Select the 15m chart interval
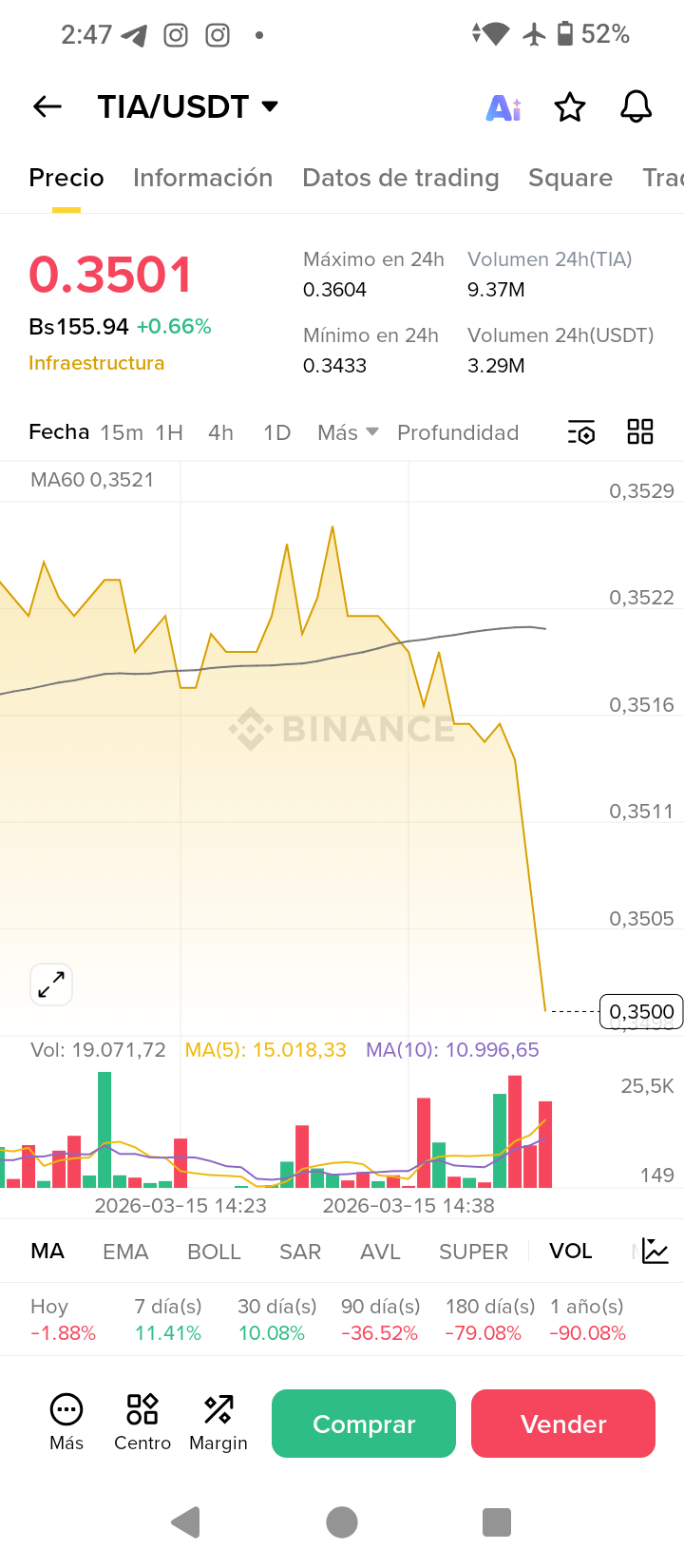Screen dimensions: 684x1568 click(122, 433)
